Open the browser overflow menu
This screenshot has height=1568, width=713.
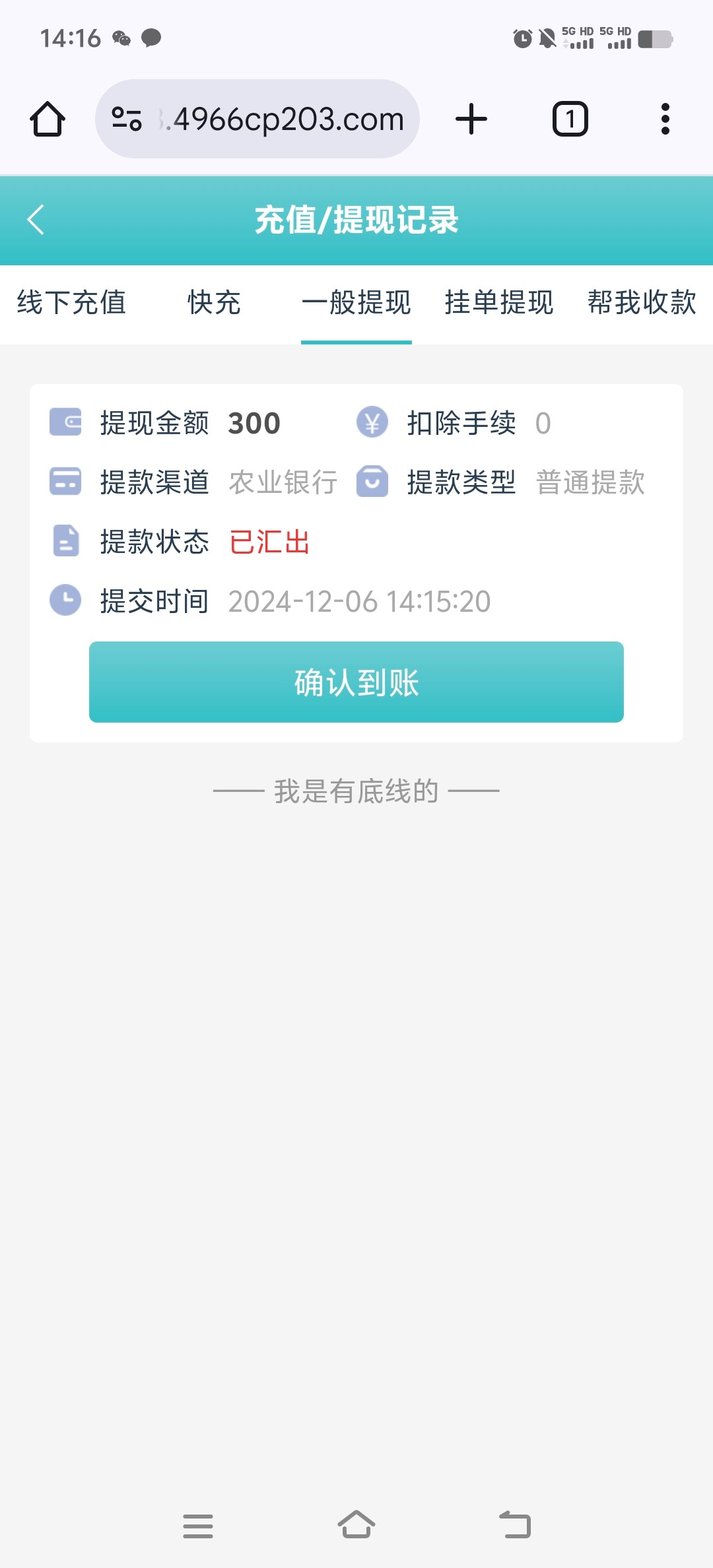[665, 119]
